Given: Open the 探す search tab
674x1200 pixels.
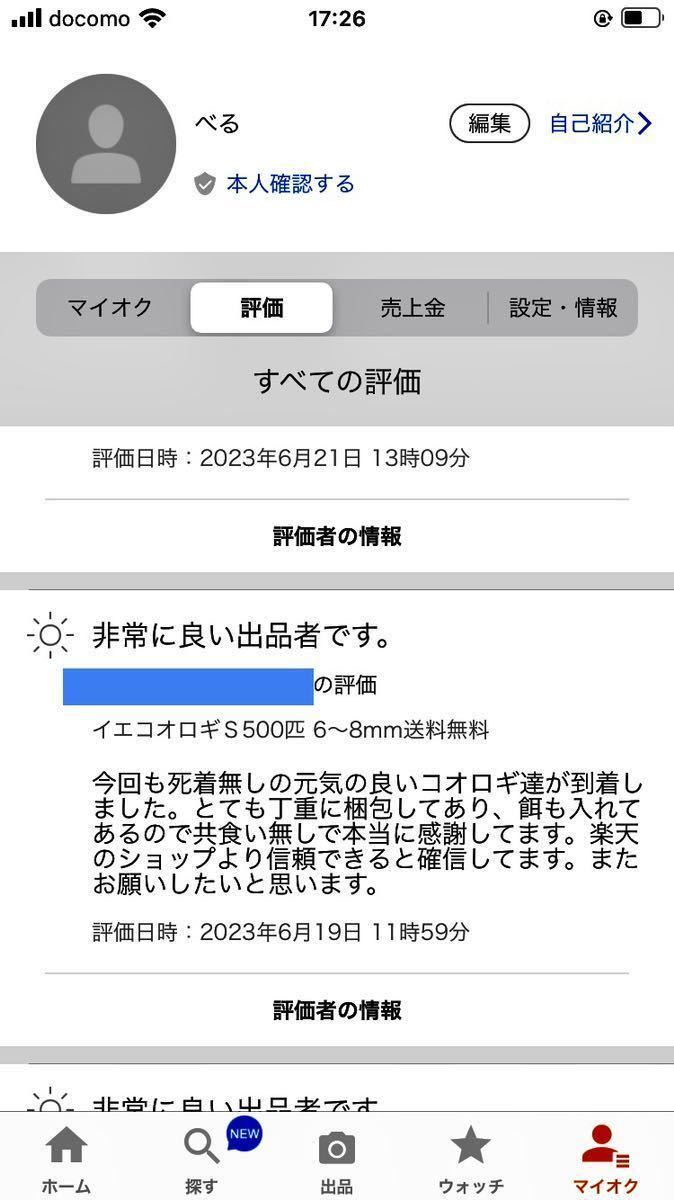Looking at the screenshot, I should [202, 1159].
